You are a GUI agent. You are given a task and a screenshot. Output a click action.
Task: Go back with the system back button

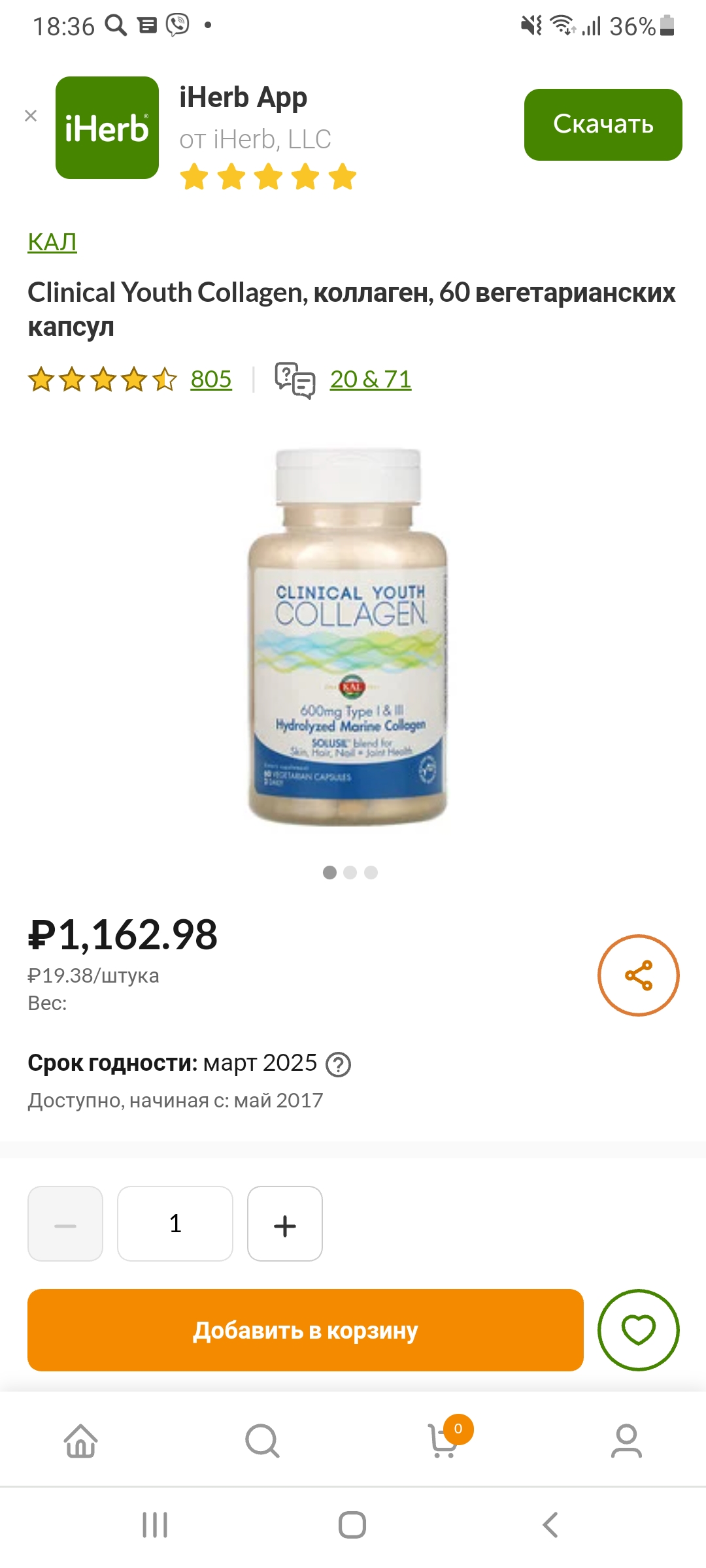(550, 1525)
